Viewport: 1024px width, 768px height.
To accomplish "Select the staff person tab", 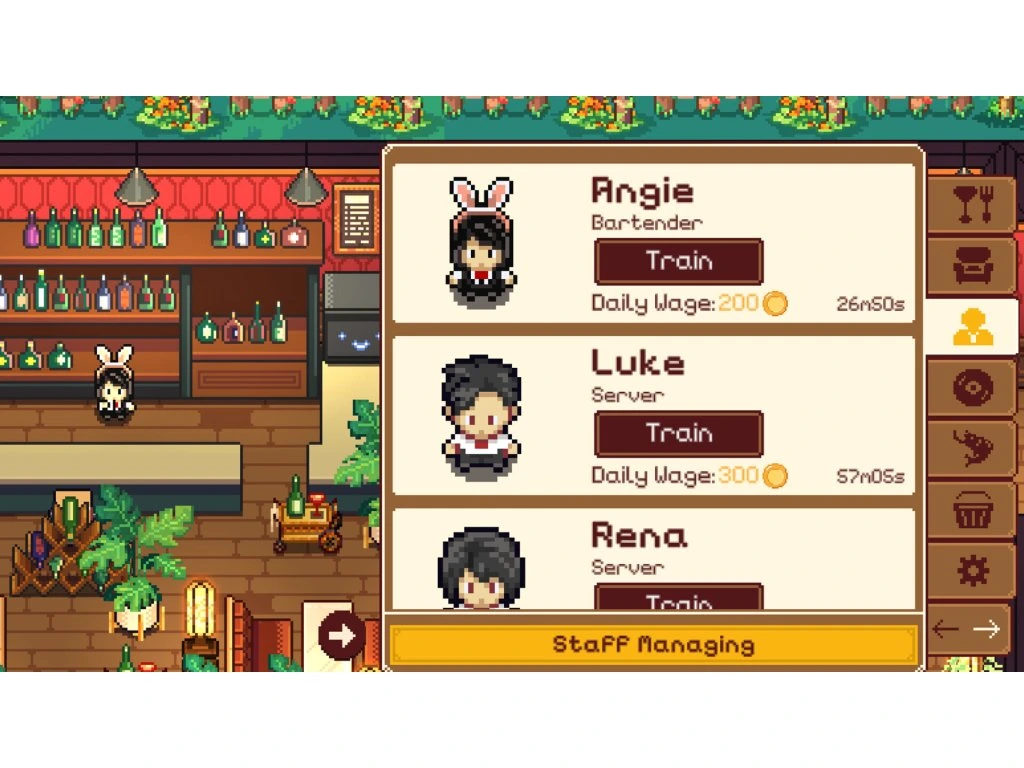I will (972, 327).
